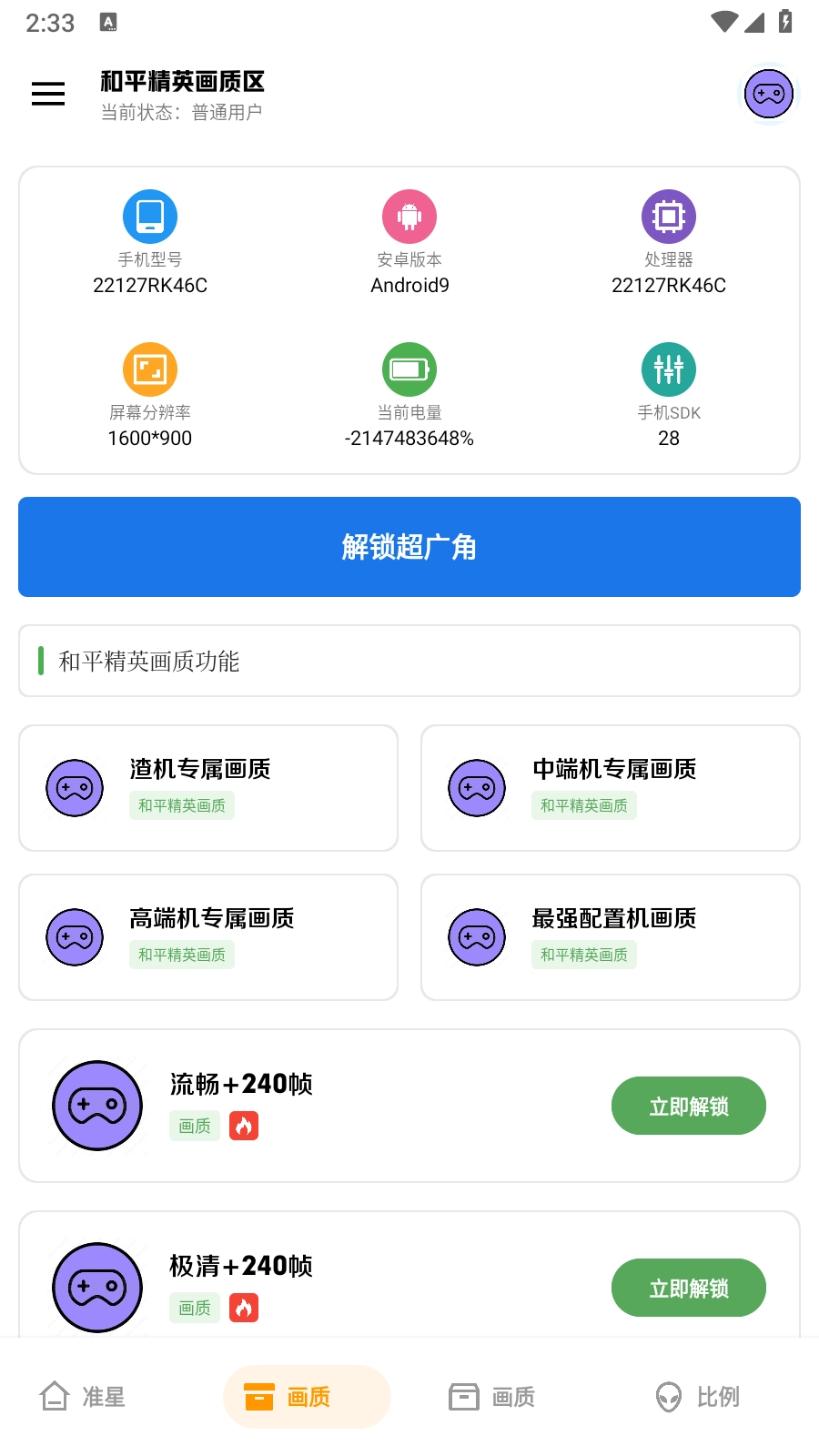Image resolution: width=819 pixels, height=1456 pixels.
Task: Click the green battery level icon
Action: tap(409, 369)
